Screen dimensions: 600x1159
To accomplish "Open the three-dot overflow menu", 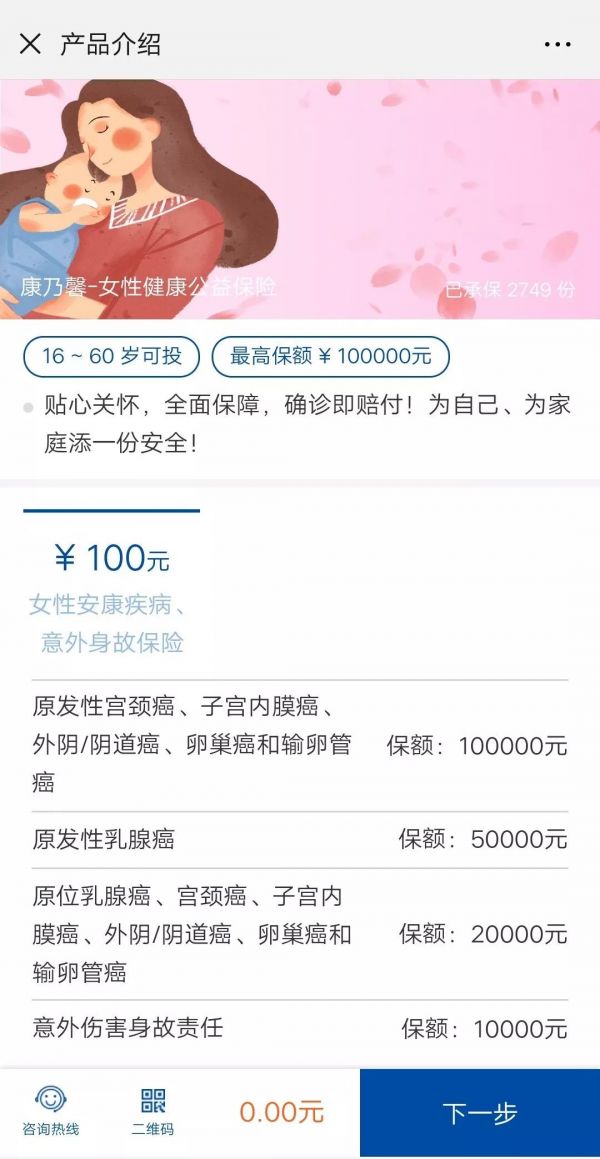I will pos(557,45).
